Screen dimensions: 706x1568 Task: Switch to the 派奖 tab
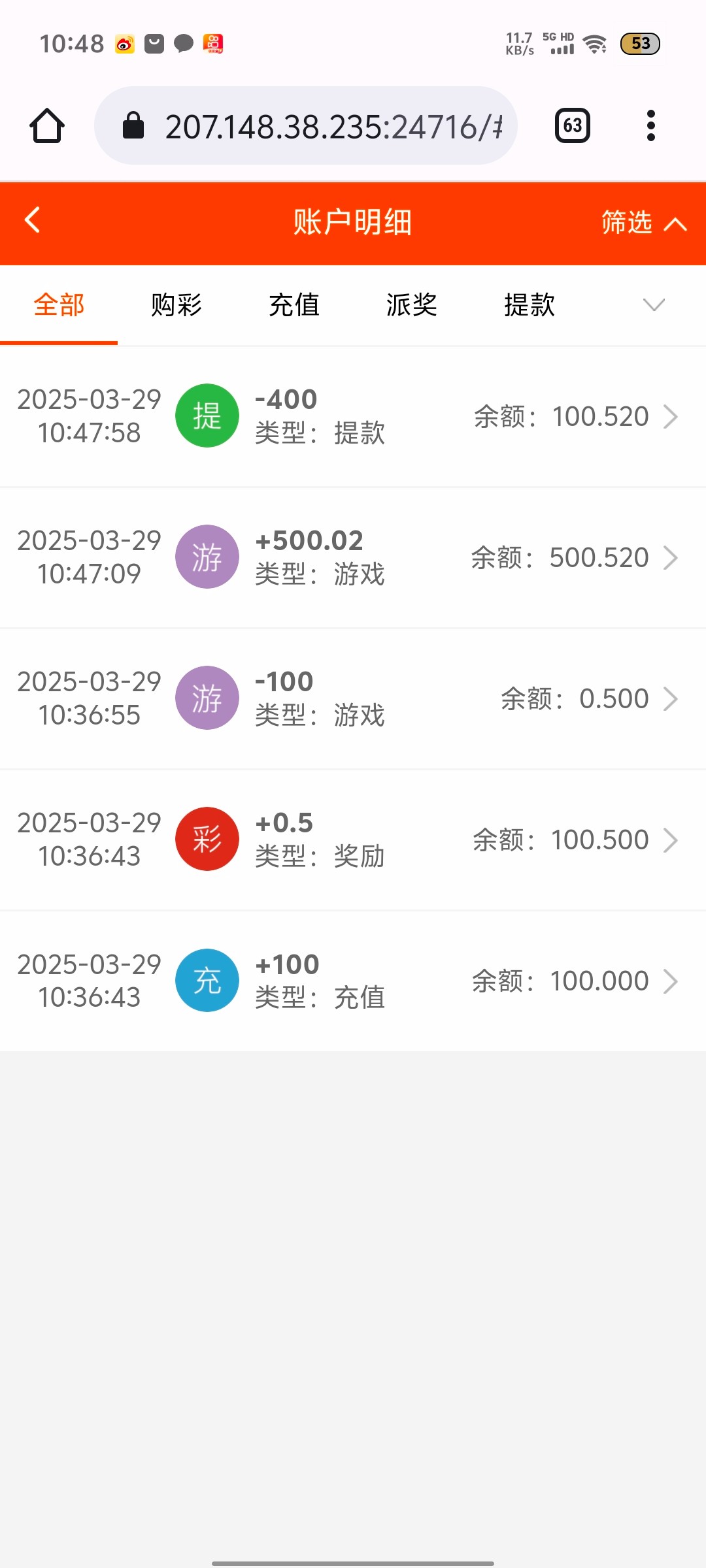pos(411,304)
